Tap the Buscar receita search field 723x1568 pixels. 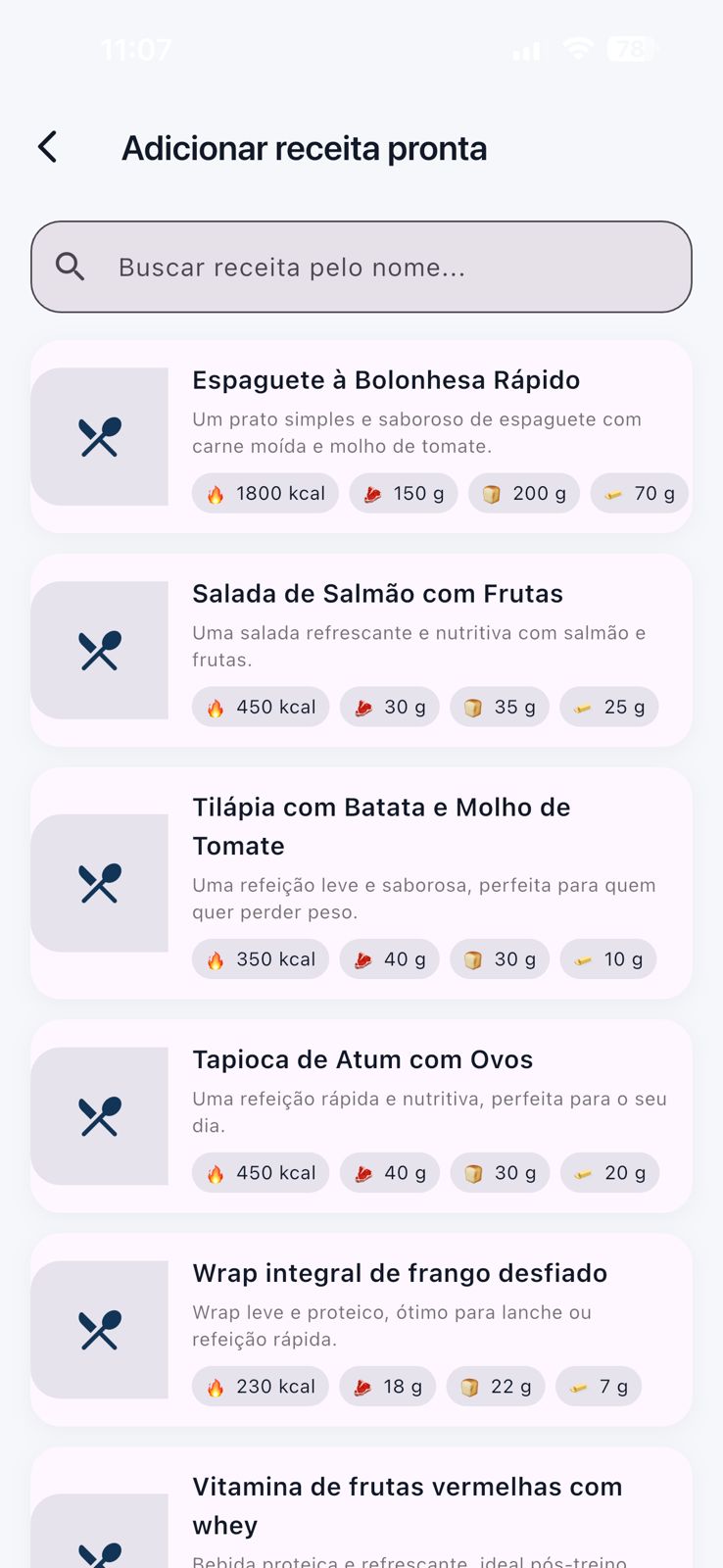pos(361,267)
